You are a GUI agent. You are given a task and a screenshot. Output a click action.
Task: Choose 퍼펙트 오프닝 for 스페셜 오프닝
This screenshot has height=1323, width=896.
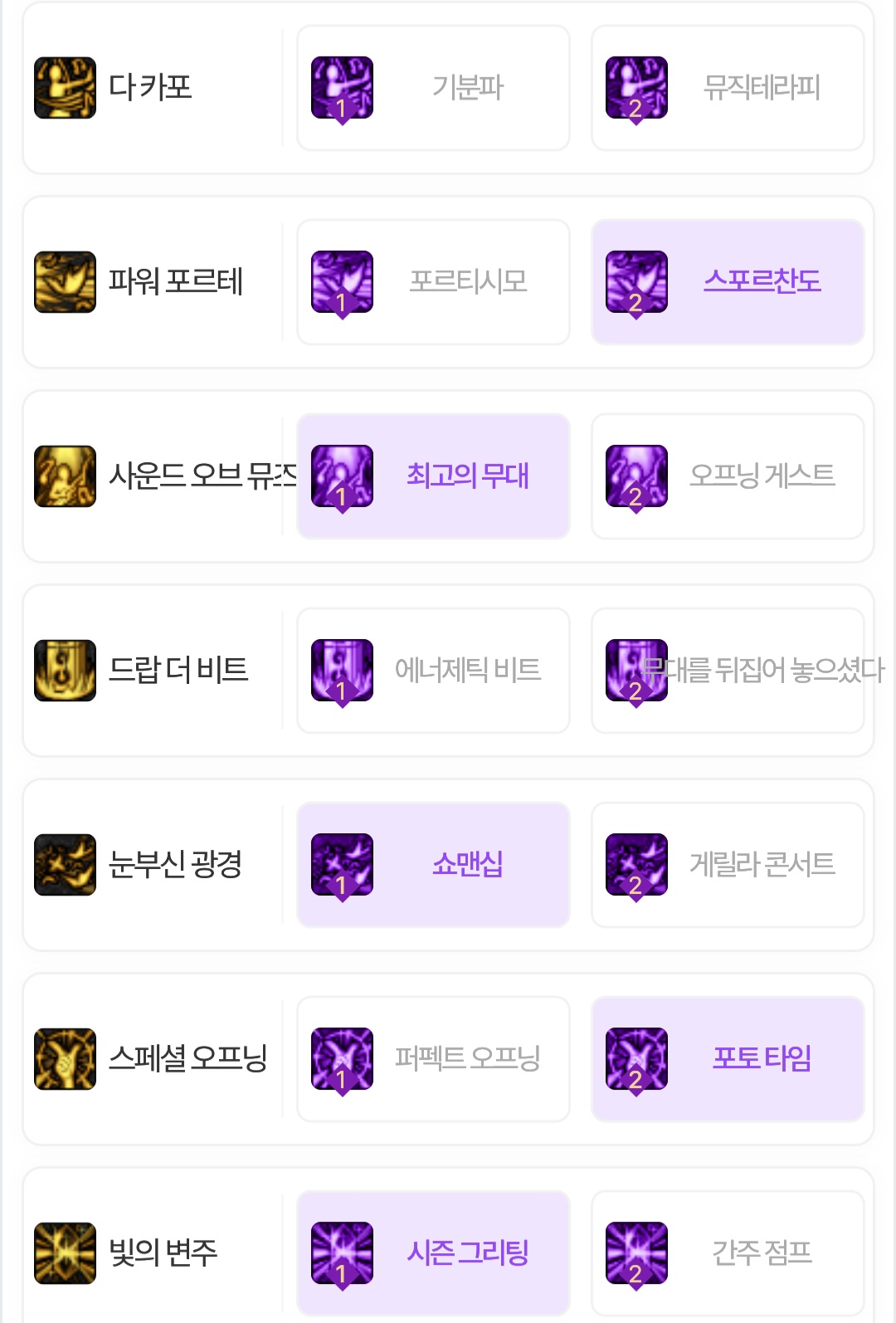[433, 1059]
